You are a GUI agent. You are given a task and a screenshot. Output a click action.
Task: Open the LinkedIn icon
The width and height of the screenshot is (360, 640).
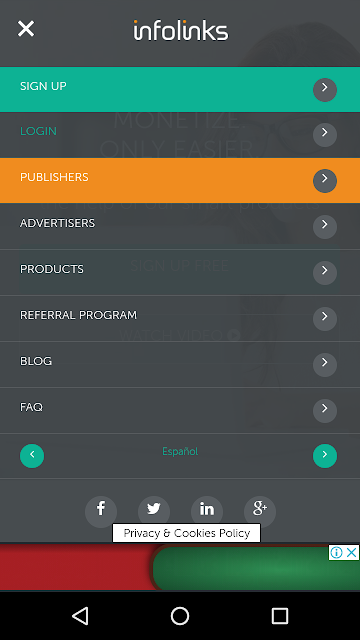click(x=207, y=510)
